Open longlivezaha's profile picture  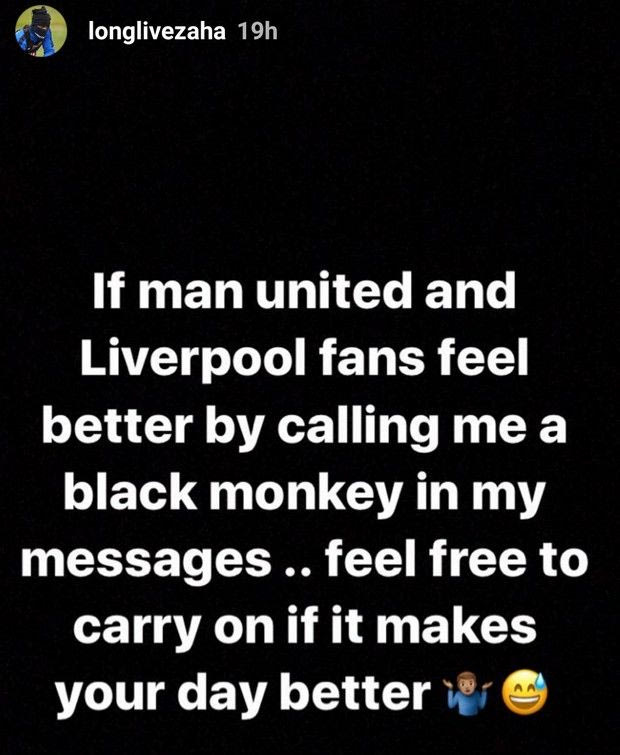point(41,33)
